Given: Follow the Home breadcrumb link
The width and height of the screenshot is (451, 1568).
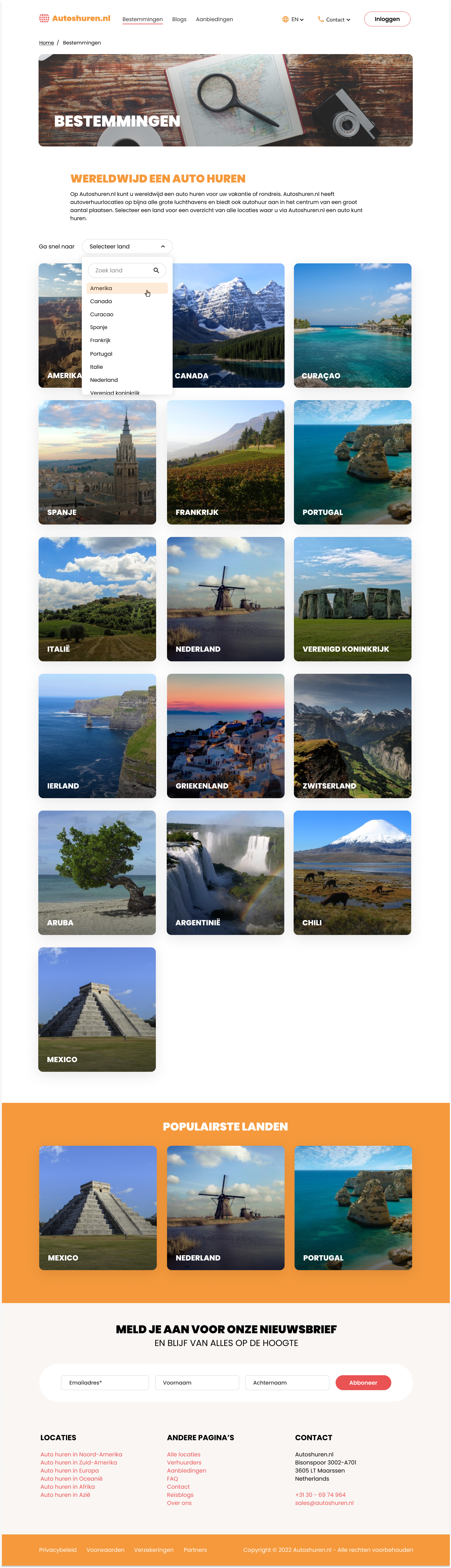Looking at the screenshot, I should tap(46, 43).
